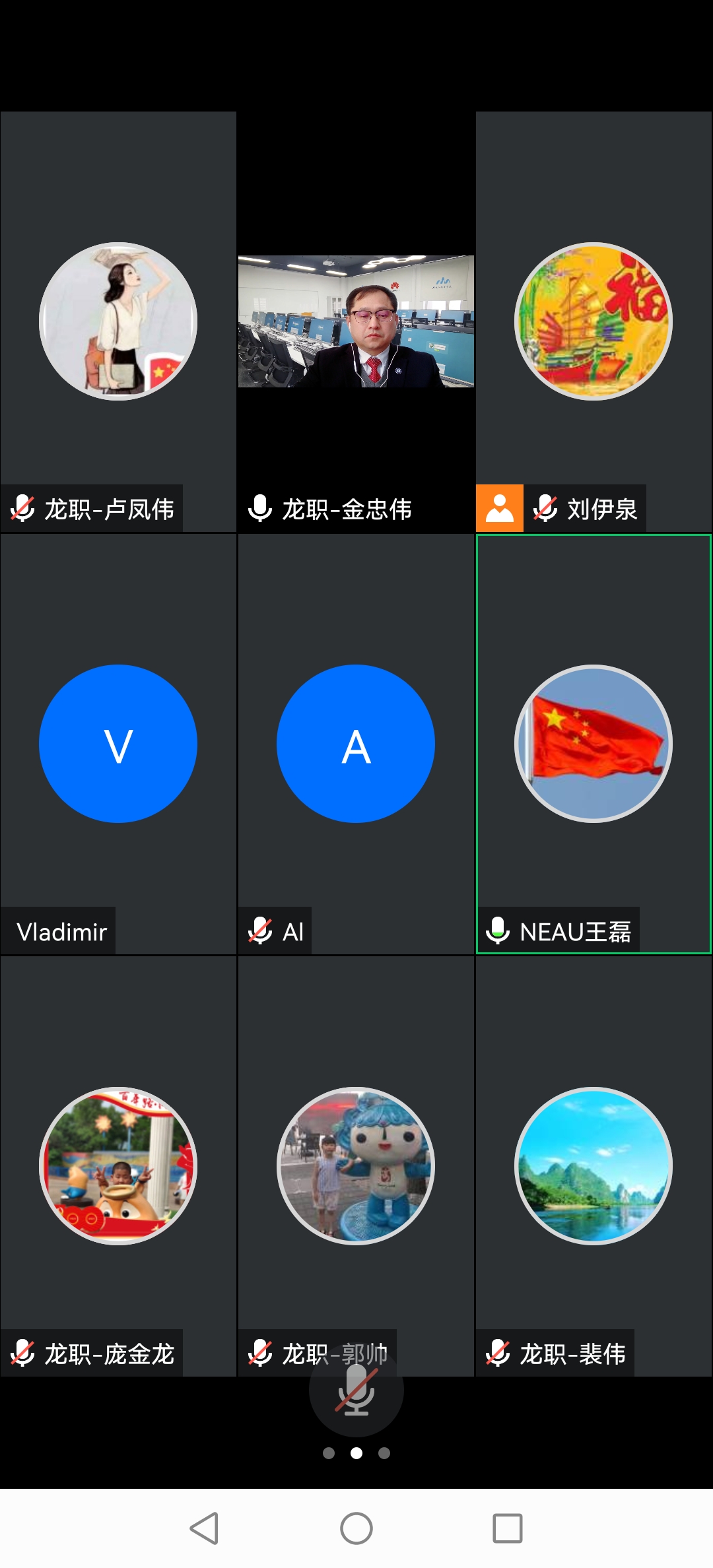Open 龙职-卢凤伟 participant tile
Screen dimensions: 713x1568
tap(118, 321)
